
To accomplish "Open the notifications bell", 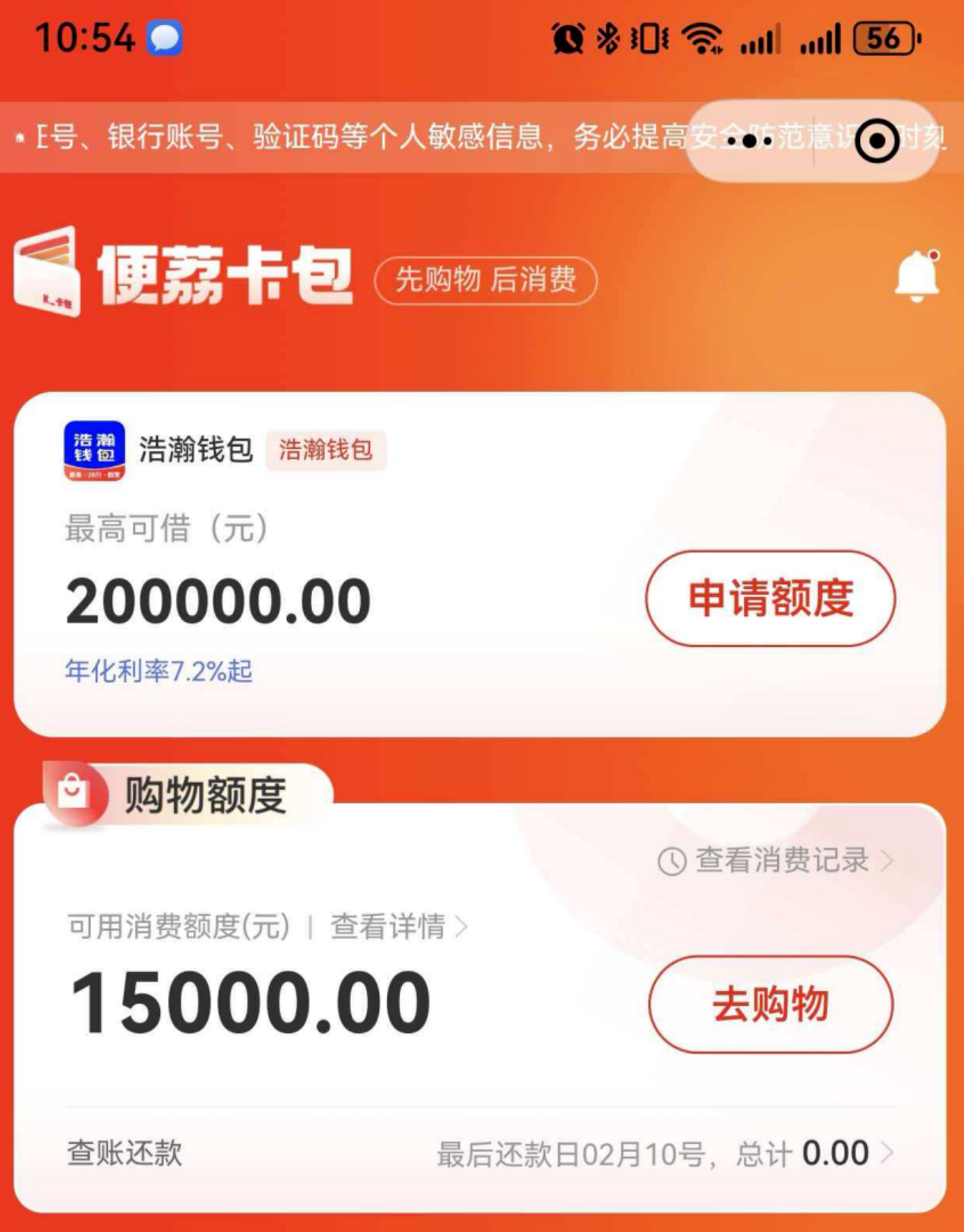I will click(x=917, y=276).
